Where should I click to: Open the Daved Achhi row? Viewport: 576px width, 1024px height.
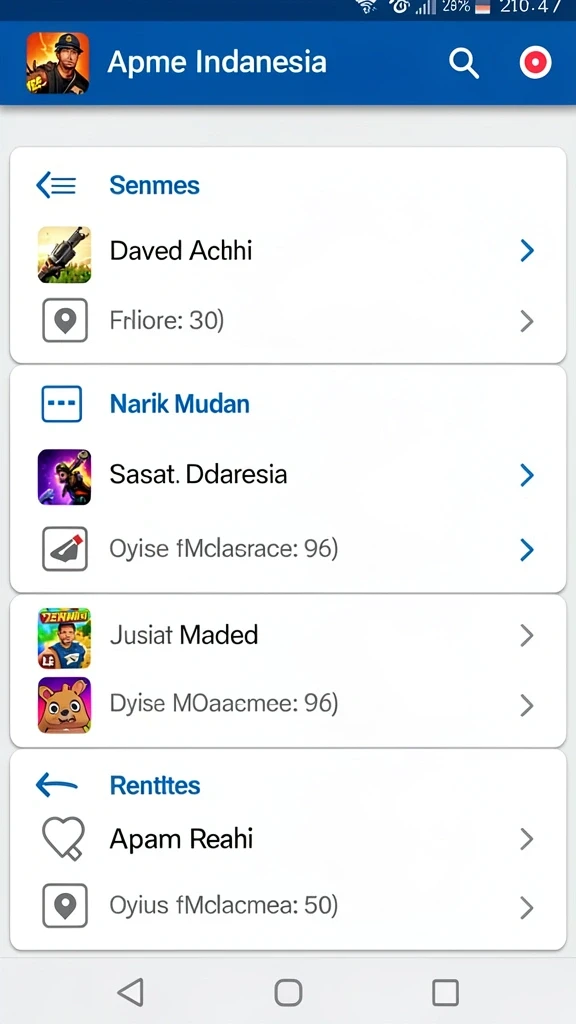(288, 251)
